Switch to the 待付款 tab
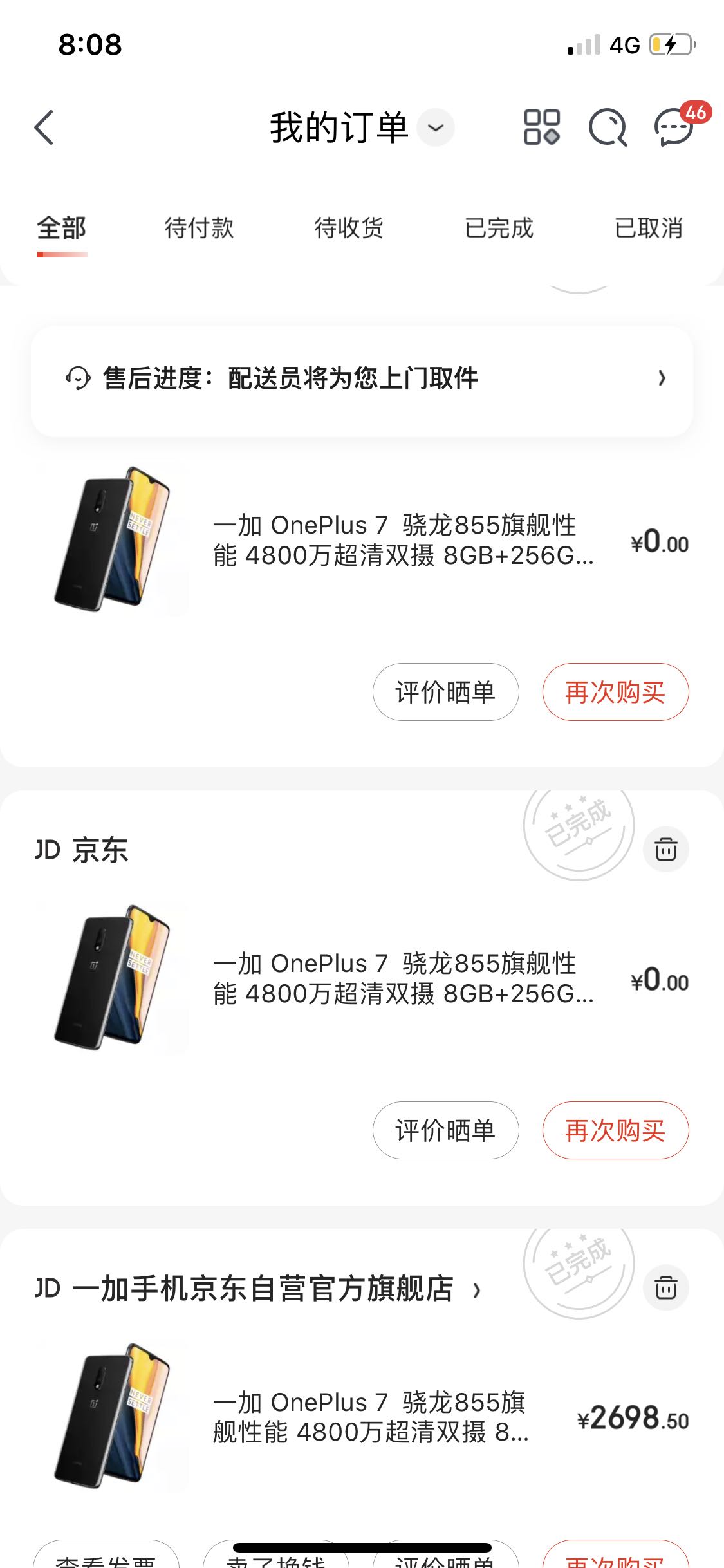The image size is (724, 1568). tap(199, 228)
